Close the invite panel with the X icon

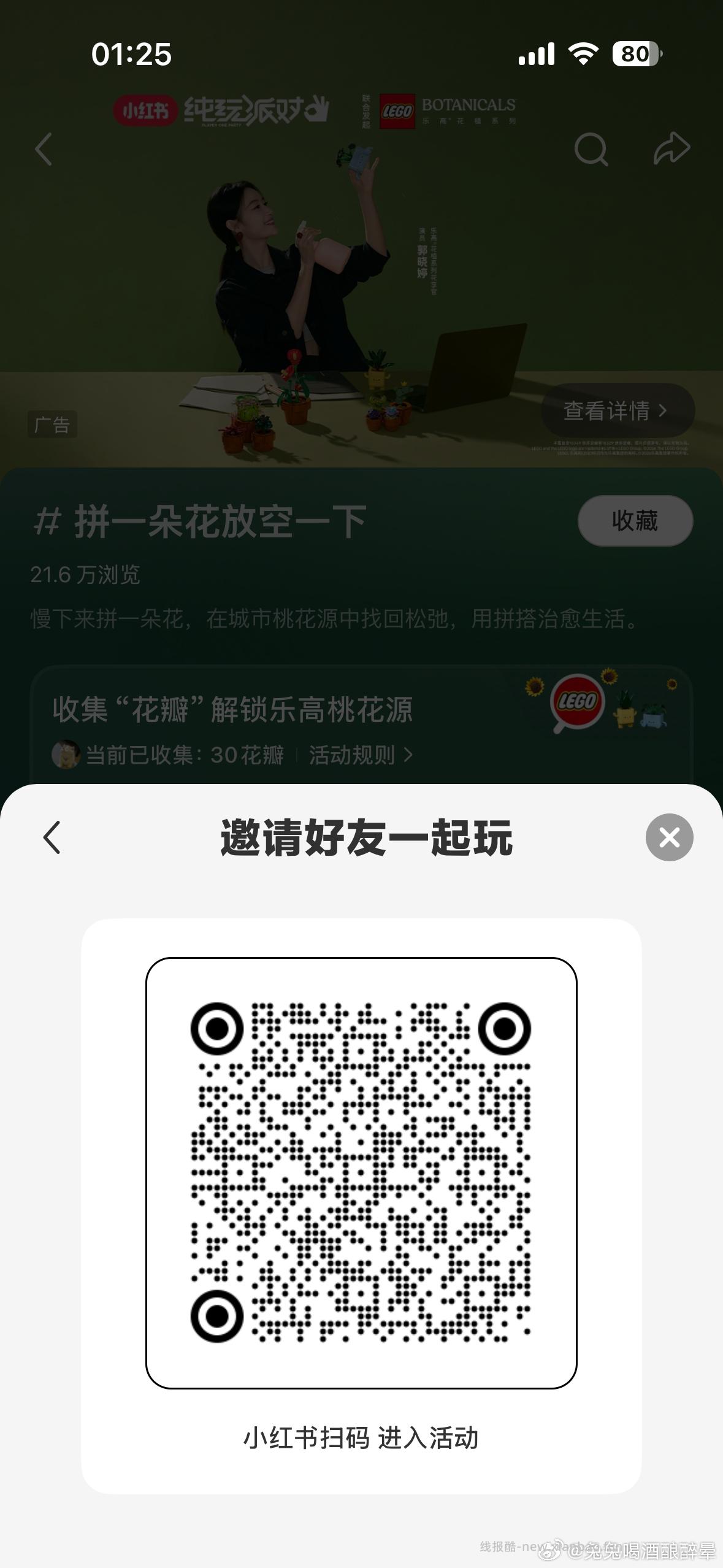coord(668,836)
